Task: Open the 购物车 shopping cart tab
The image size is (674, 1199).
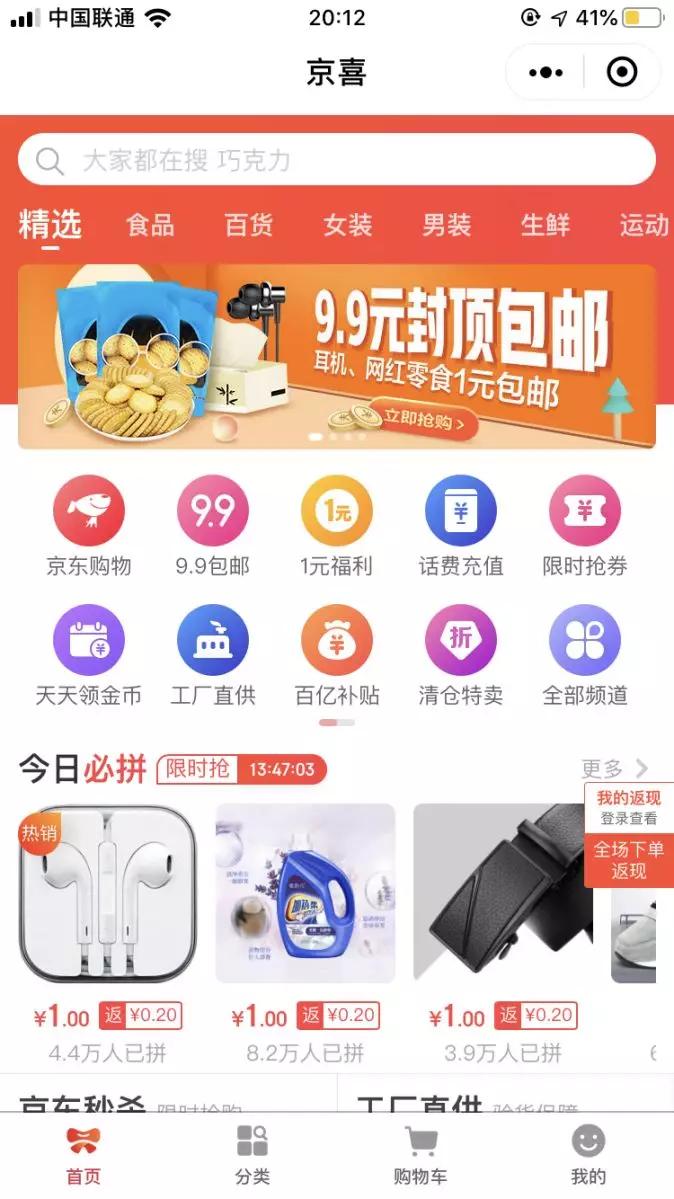Action: click(x=420, y=1155)
